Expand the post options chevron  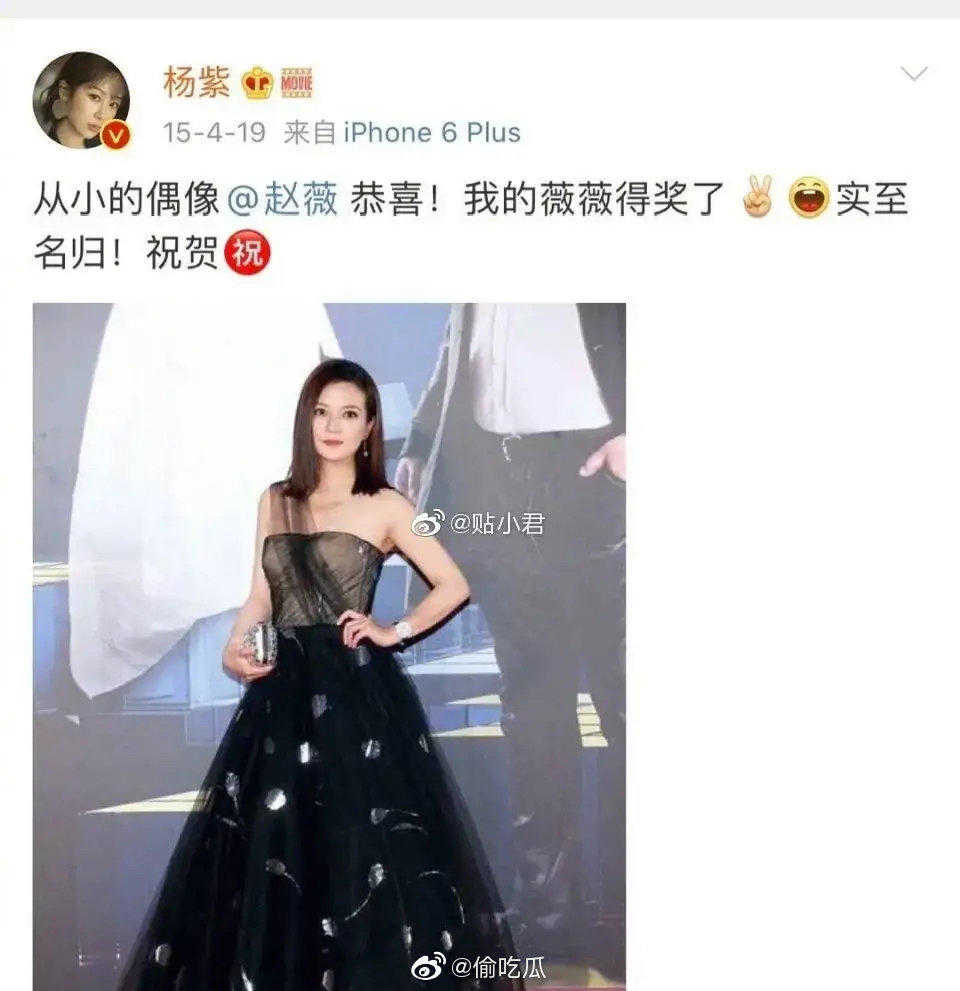tap(913, 74)
